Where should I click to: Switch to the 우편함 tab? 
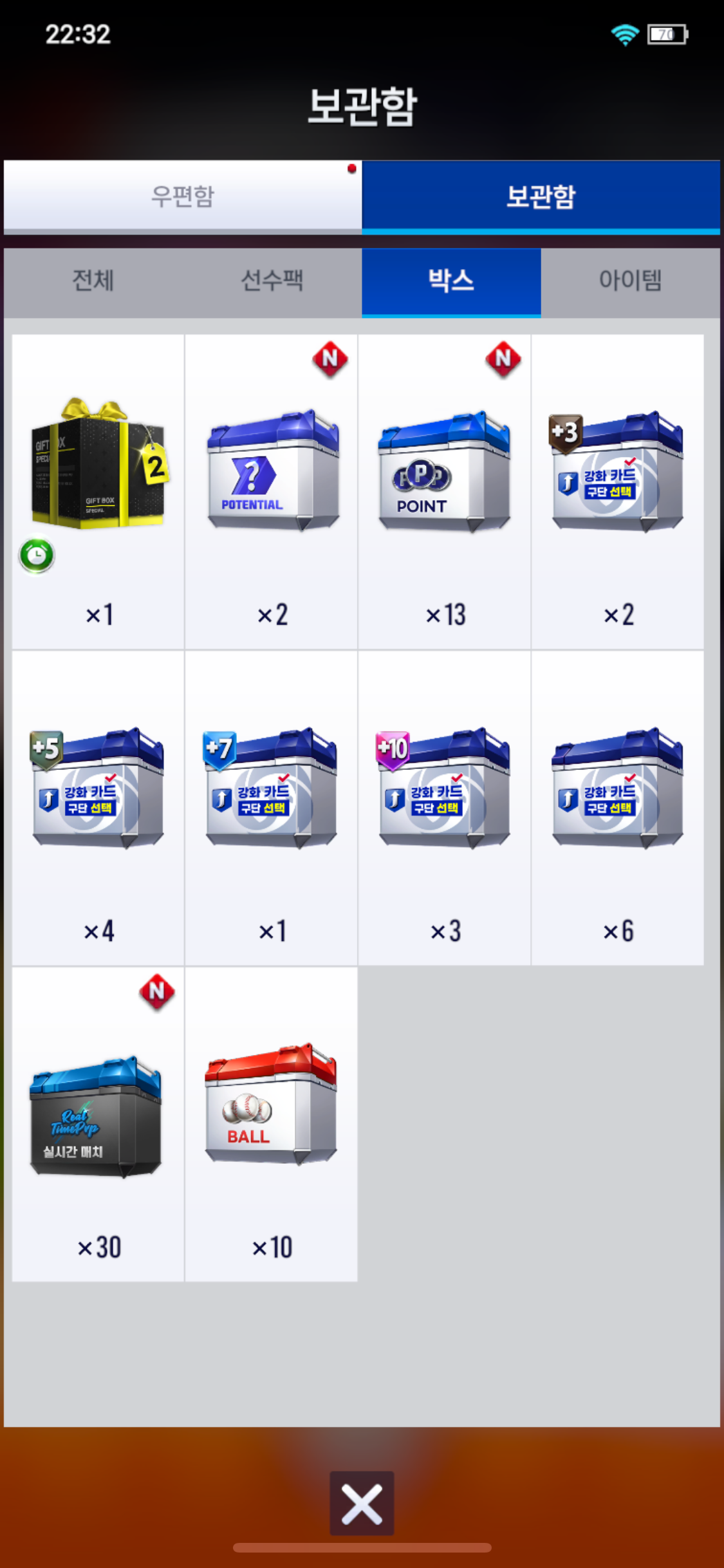183,196
